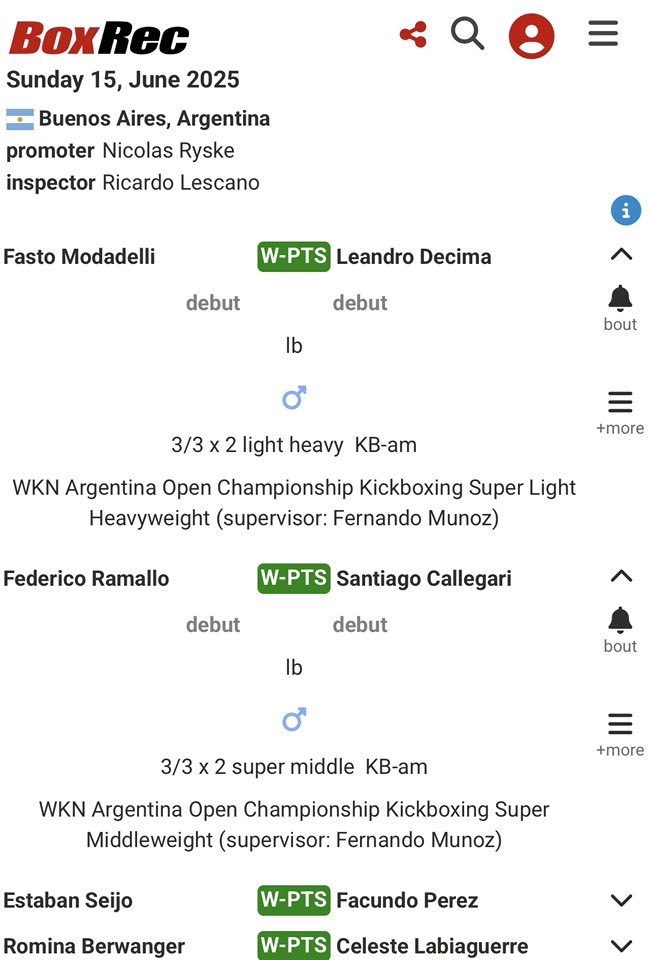Open Fasto Modadelli's profile
Screen dimensions: 650x960
click(x=80, y=257)
